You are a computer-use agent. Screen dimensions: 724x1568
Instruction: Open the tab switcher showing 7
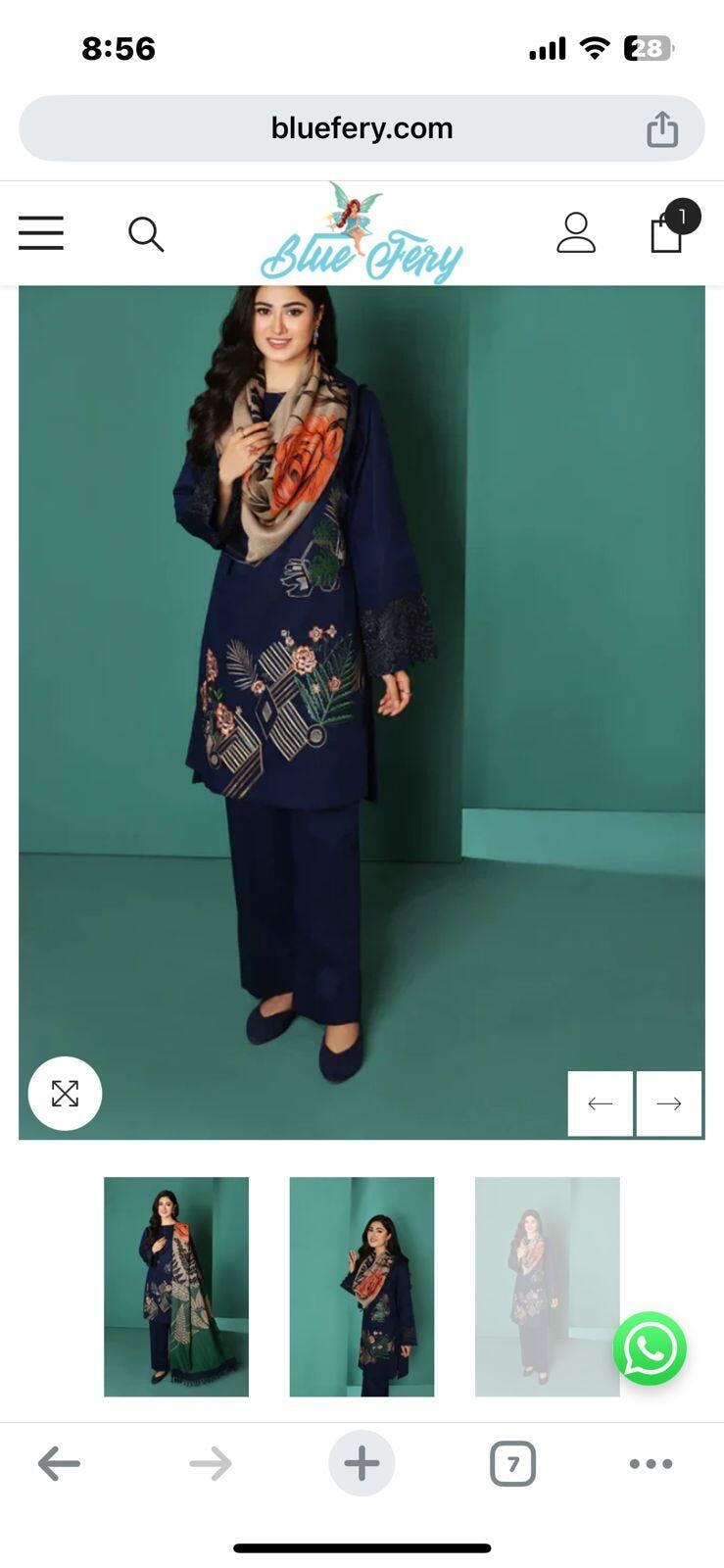tap(512, 1464)
